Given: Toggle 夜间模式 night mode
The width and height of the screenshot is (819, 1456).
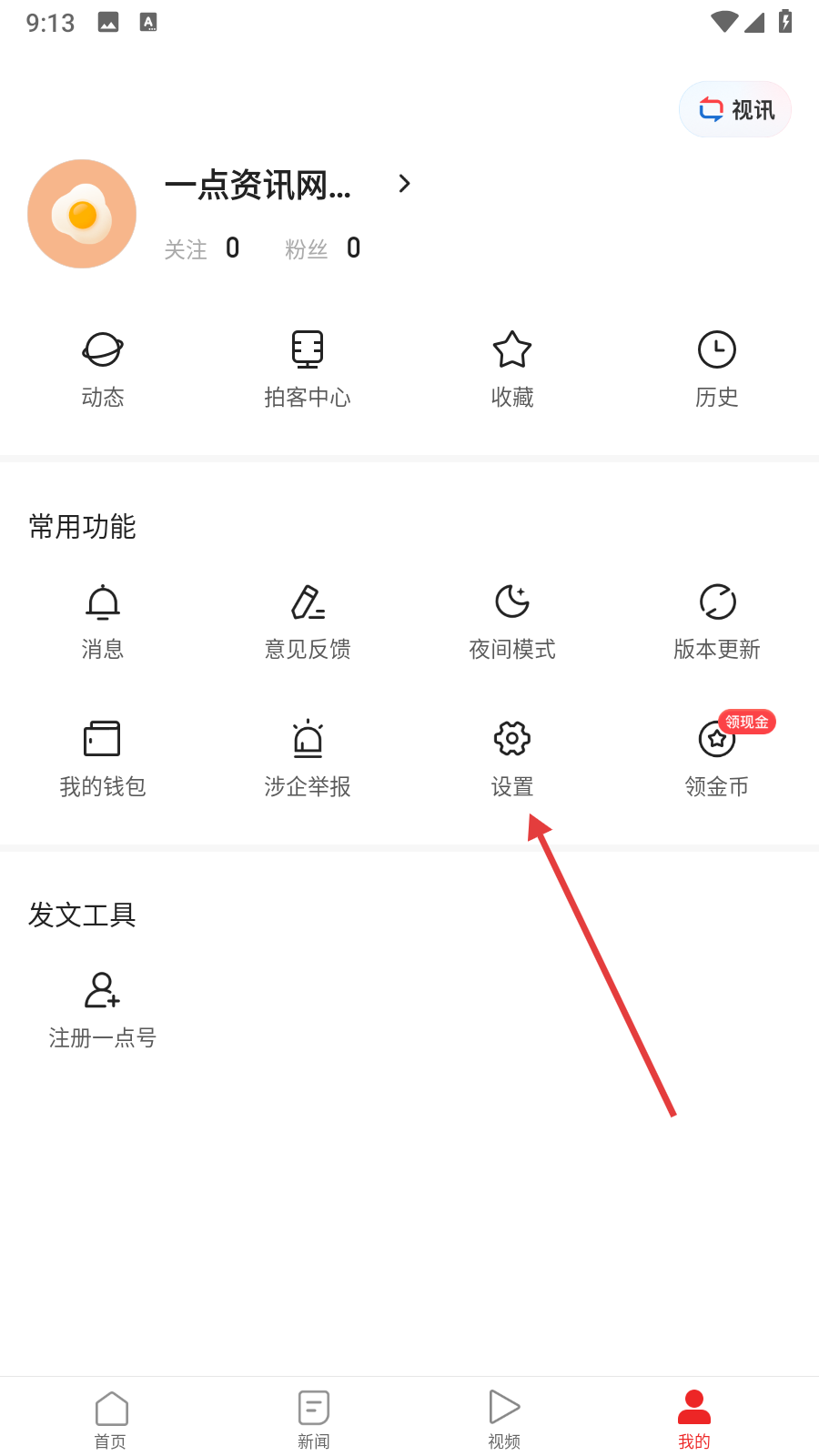Looking at the screenshot, I should [512, 622].
